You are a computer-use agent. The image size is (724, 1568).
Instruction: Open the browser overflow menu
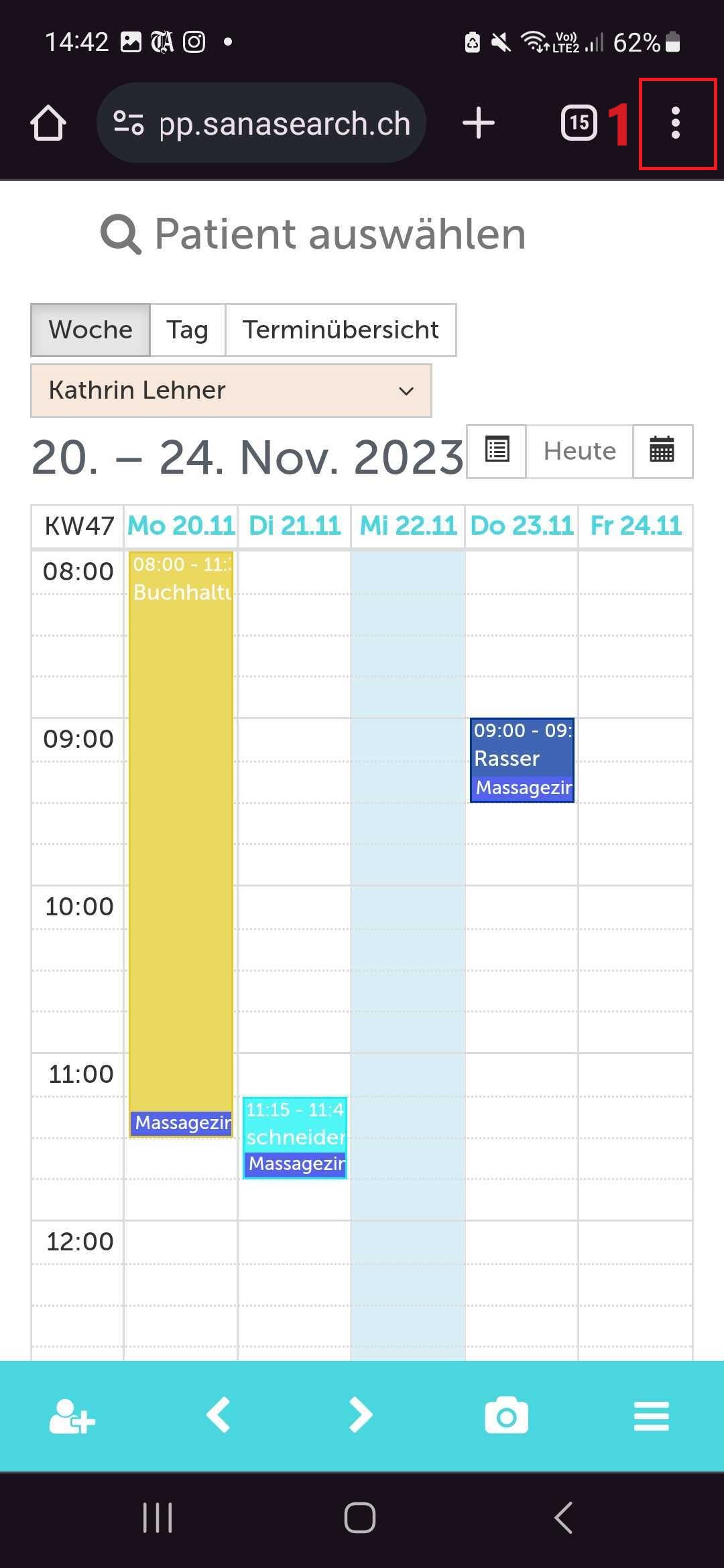tap(676, 123)
